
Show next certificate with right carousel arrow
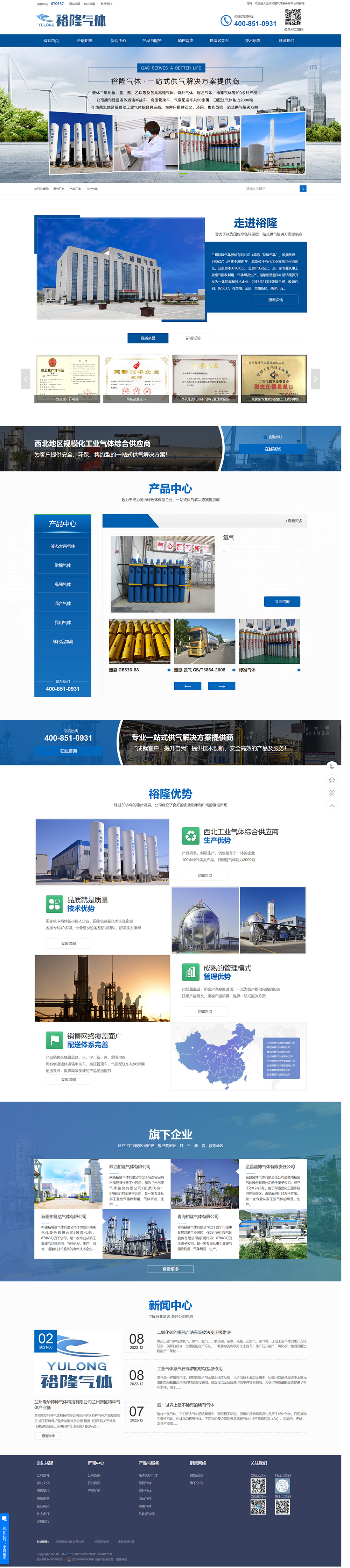[x=315, y=379]
